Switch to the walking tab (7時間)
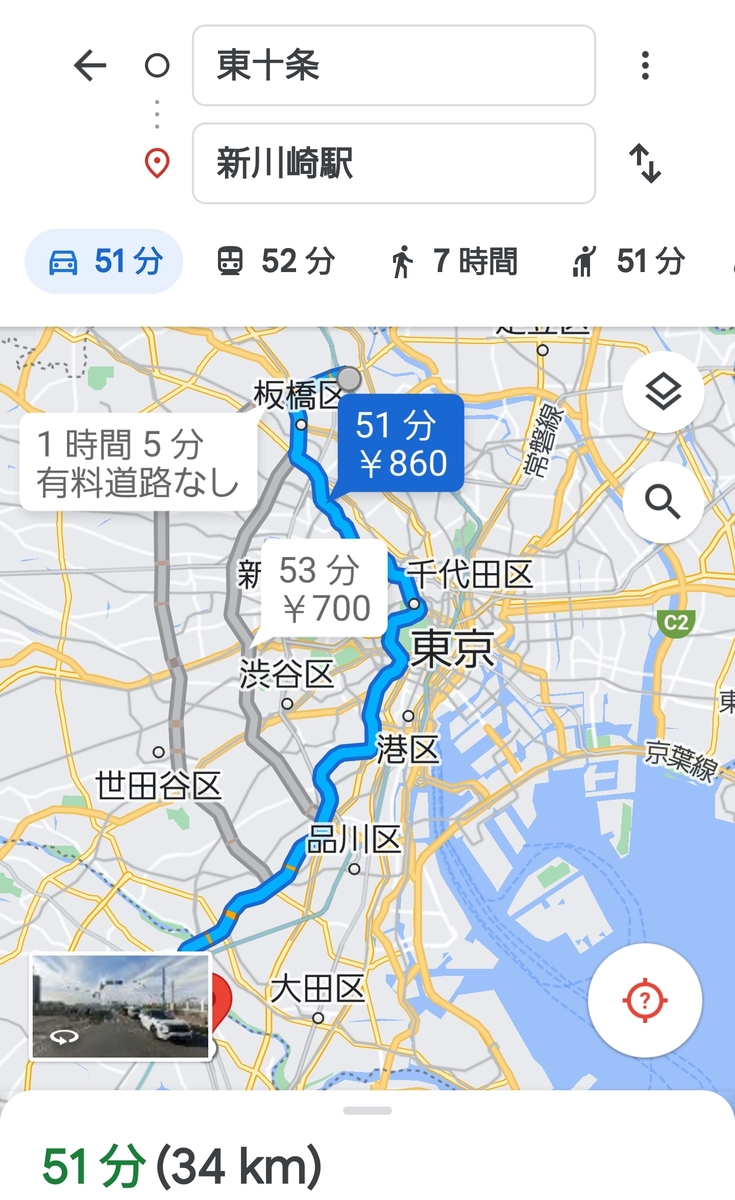The height and width of the screenshot is (1200, 735). click(x=454, y=262)
